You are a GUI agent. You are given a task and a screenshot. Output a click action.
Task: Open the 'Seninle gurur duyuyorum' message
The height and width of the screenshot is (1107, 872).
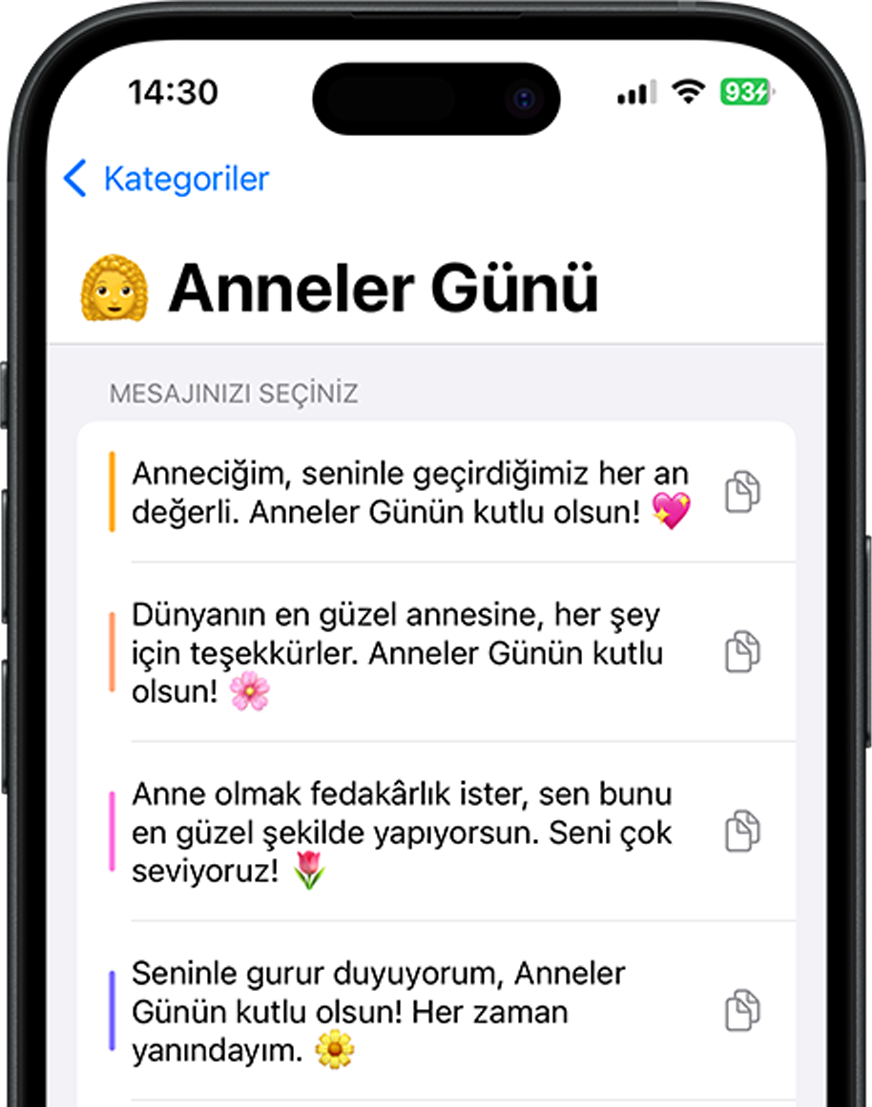click(380, 1010)
